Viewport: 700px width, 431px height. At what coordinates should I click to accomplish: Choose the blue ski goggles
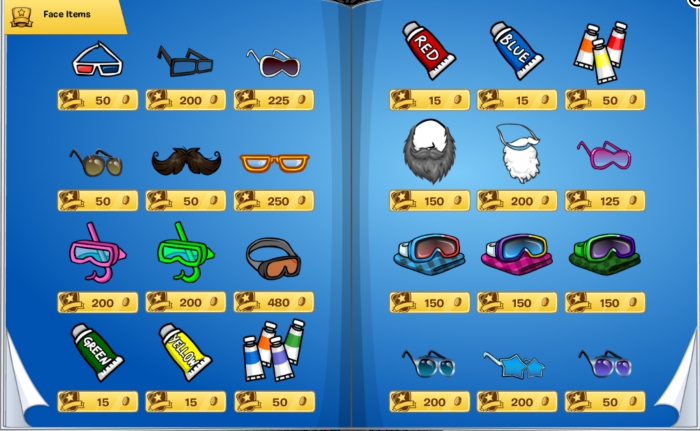428,253
